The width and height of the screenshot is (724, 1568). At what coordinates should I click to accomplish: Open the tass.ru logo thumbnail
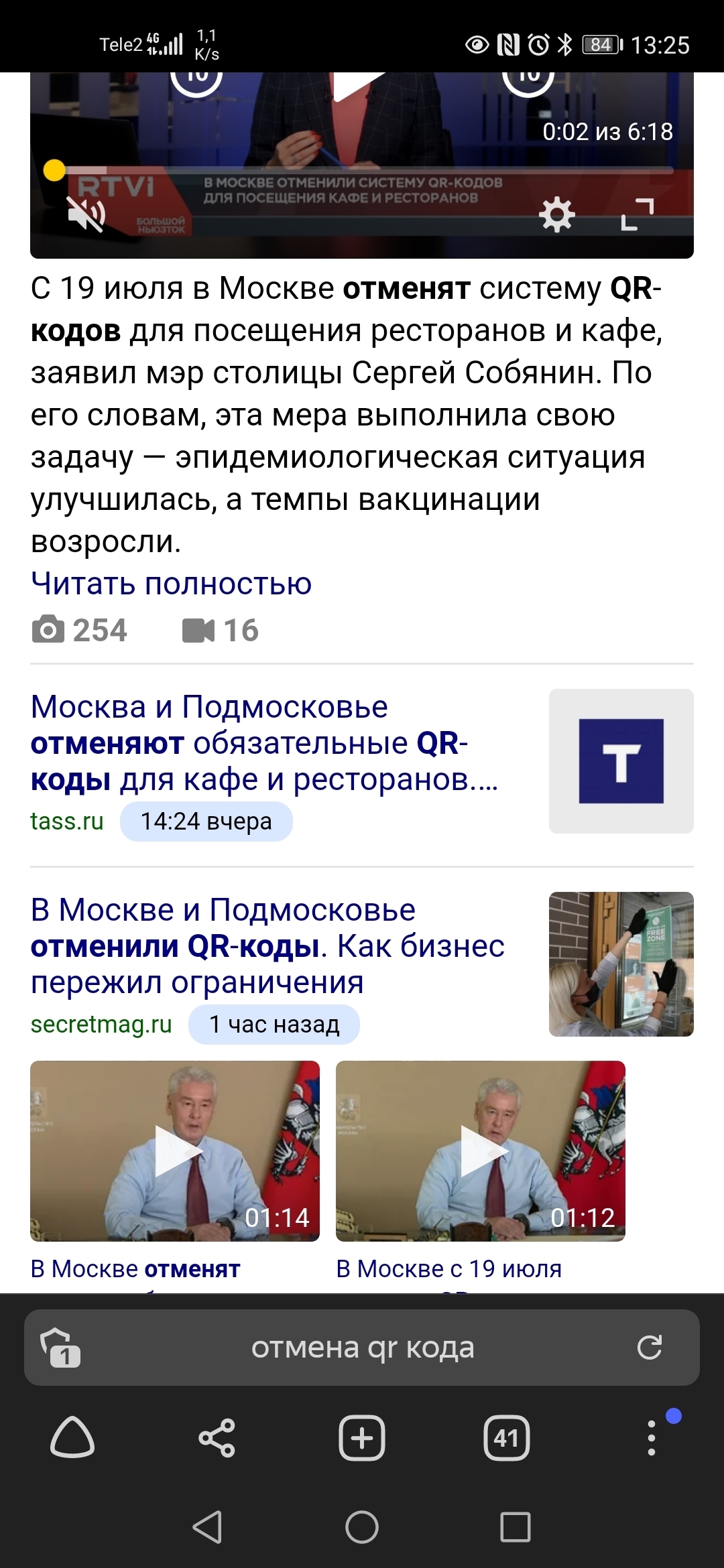tap(621, 761)
